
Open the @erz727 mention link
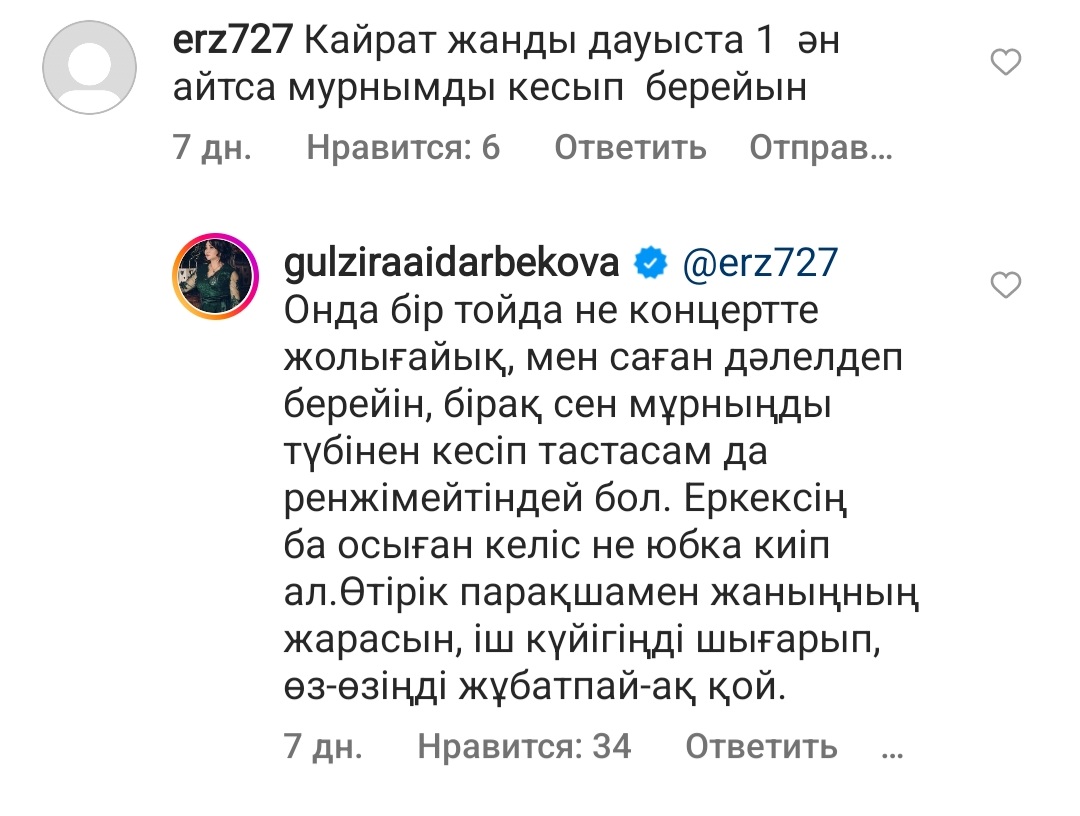(758, 262)
